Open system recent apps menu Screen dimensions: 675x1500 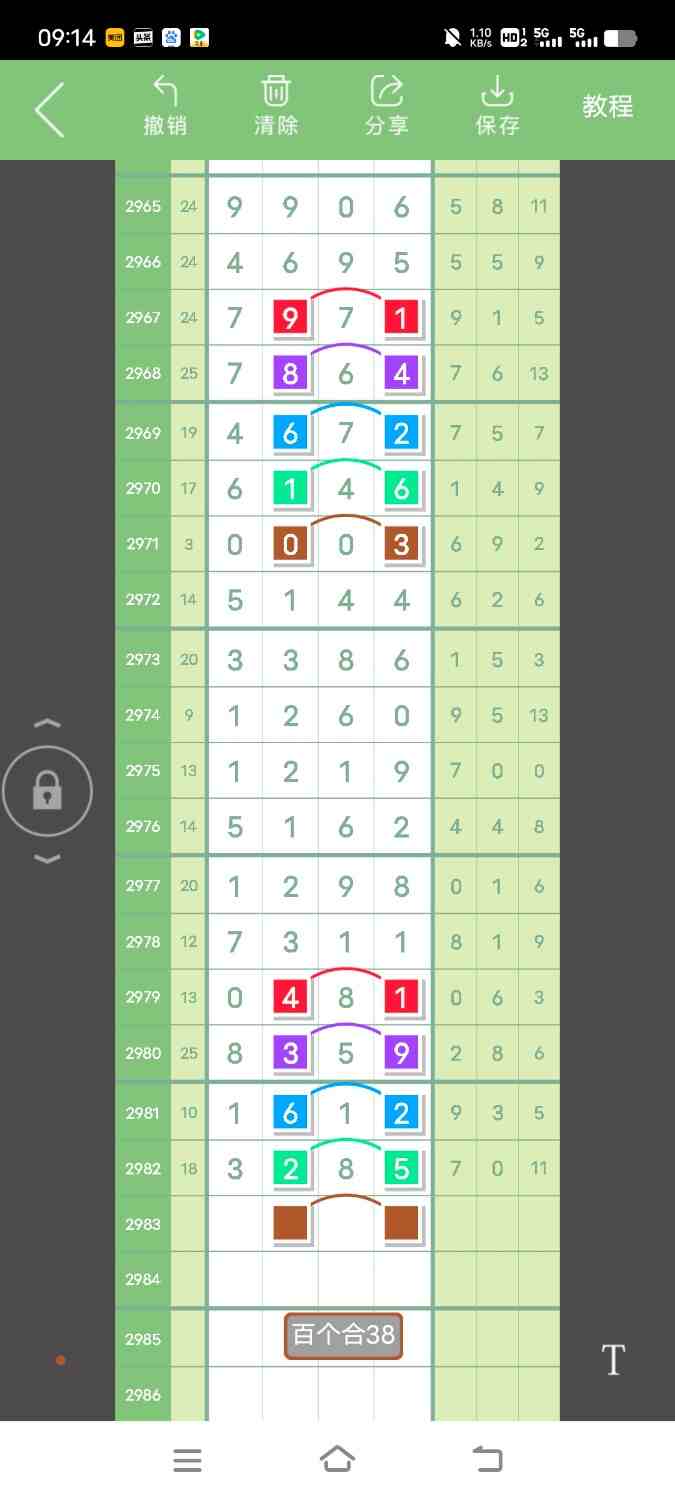click(187, 1460)
